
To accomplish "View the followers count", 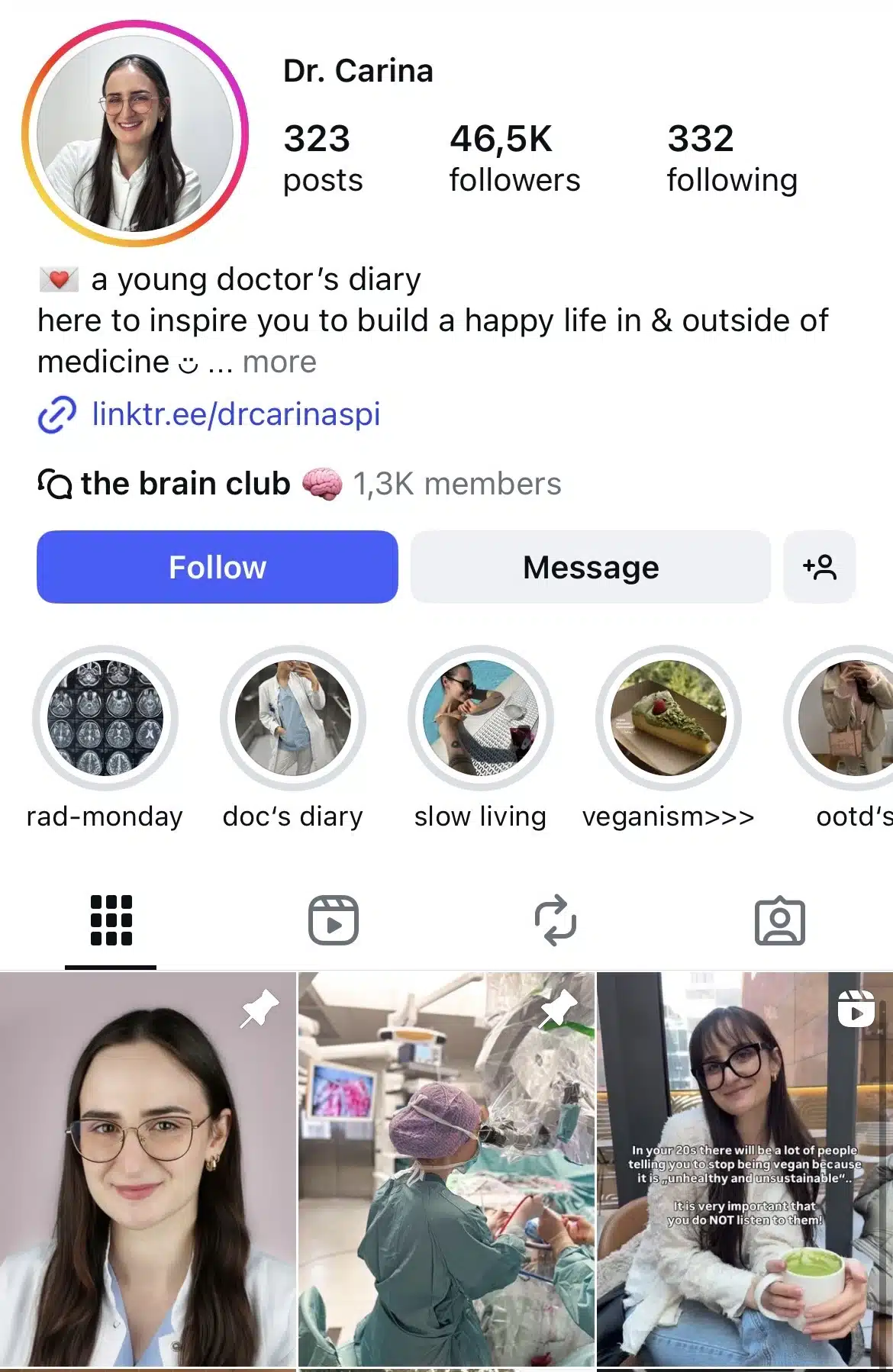I will (x=515, y=156).
